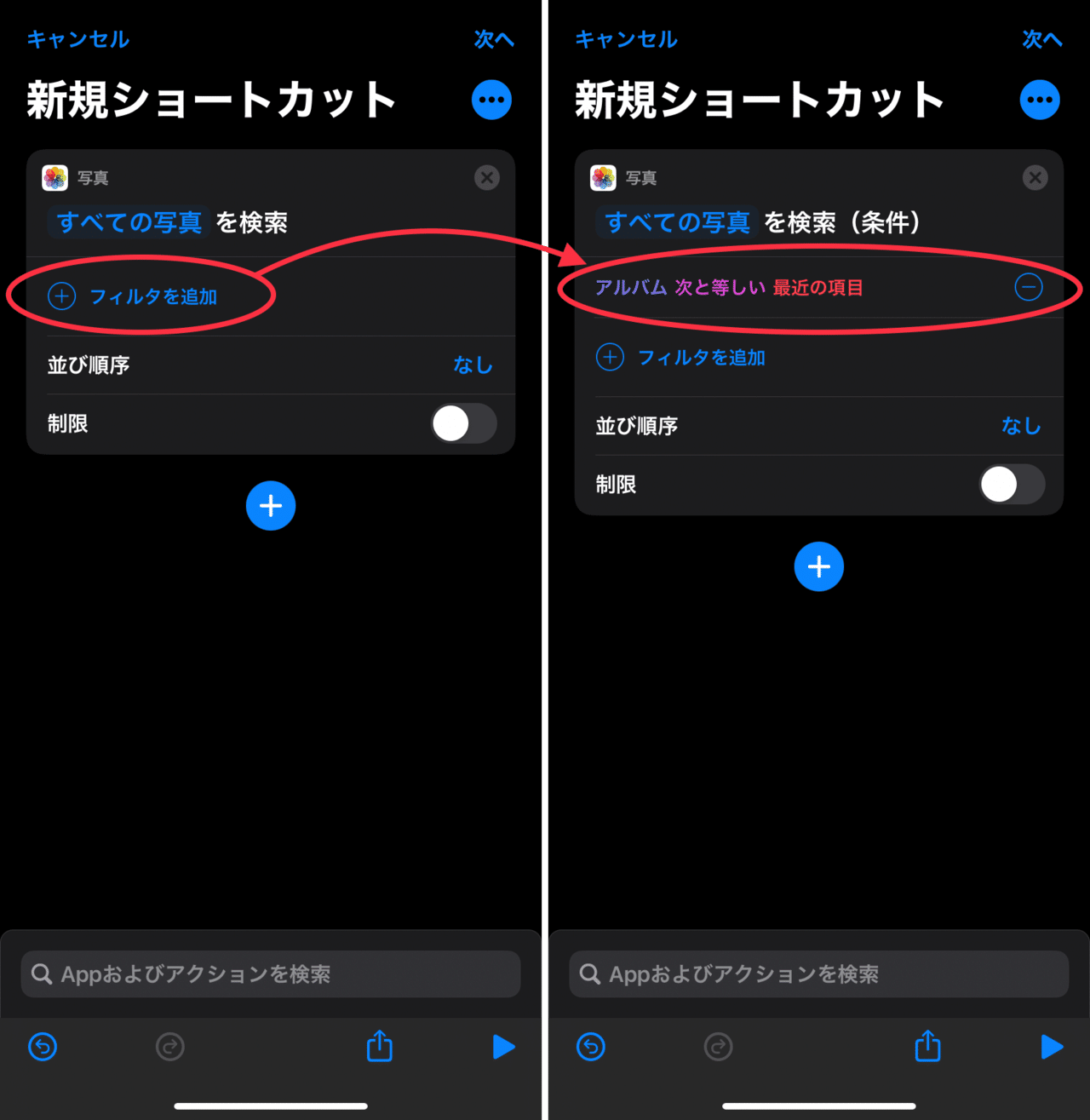Tap the search magnifier in the action search bar
Screen dimensions: 1090x1120
[x=41, y=974]
